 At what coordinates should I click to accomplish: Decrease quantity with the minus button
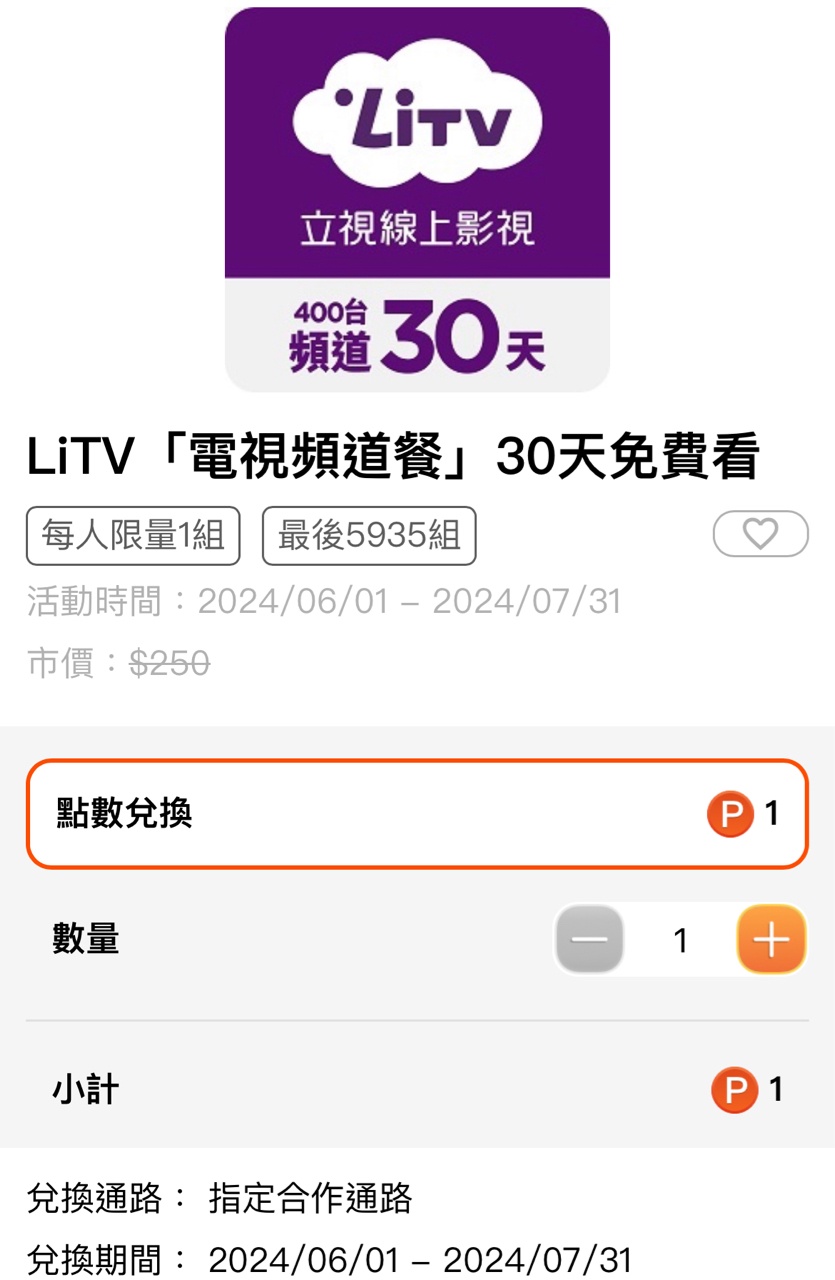590,940
